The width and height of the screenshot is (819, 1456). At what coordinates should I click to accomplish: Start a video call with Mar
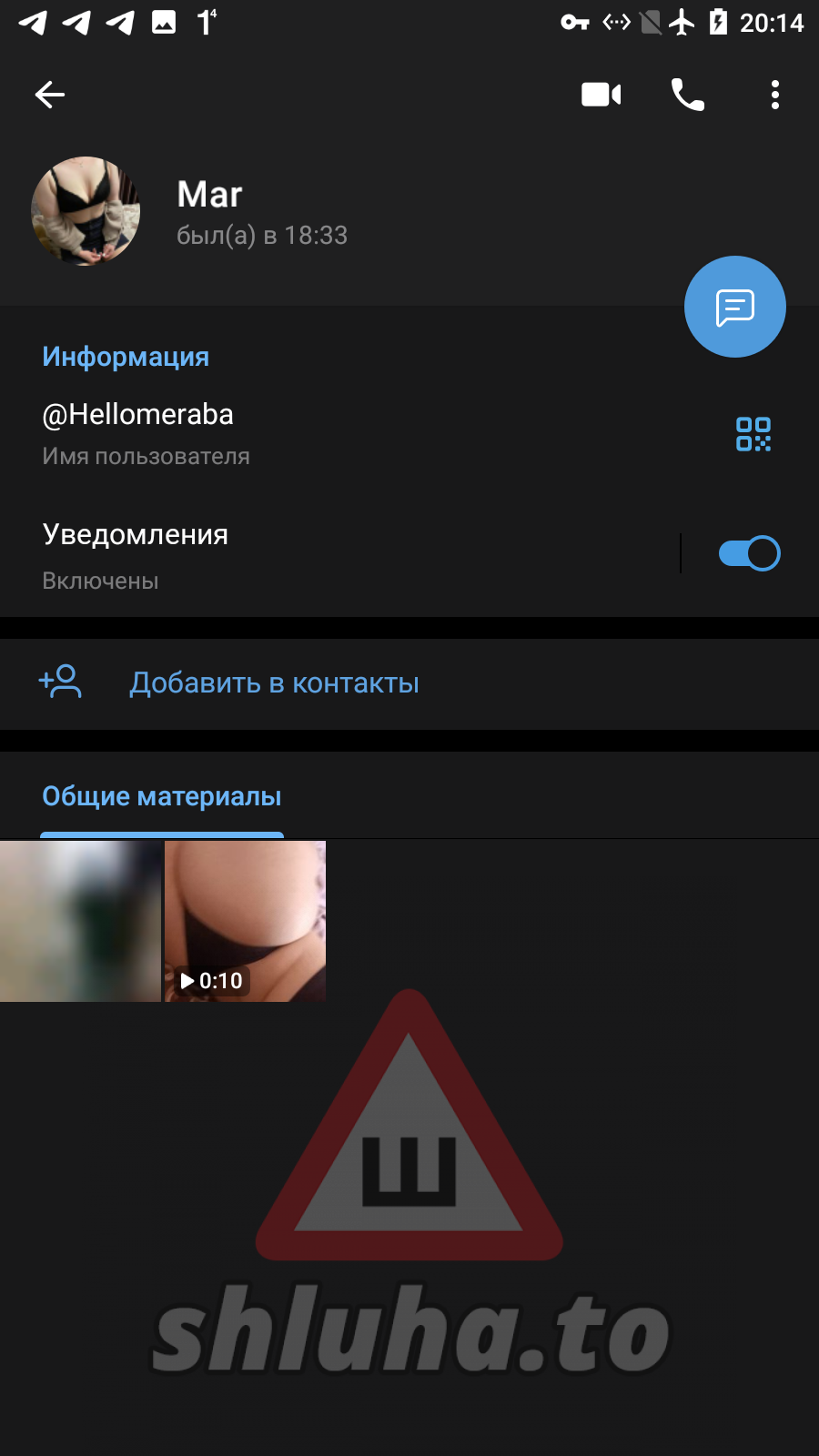pos(601,95)
